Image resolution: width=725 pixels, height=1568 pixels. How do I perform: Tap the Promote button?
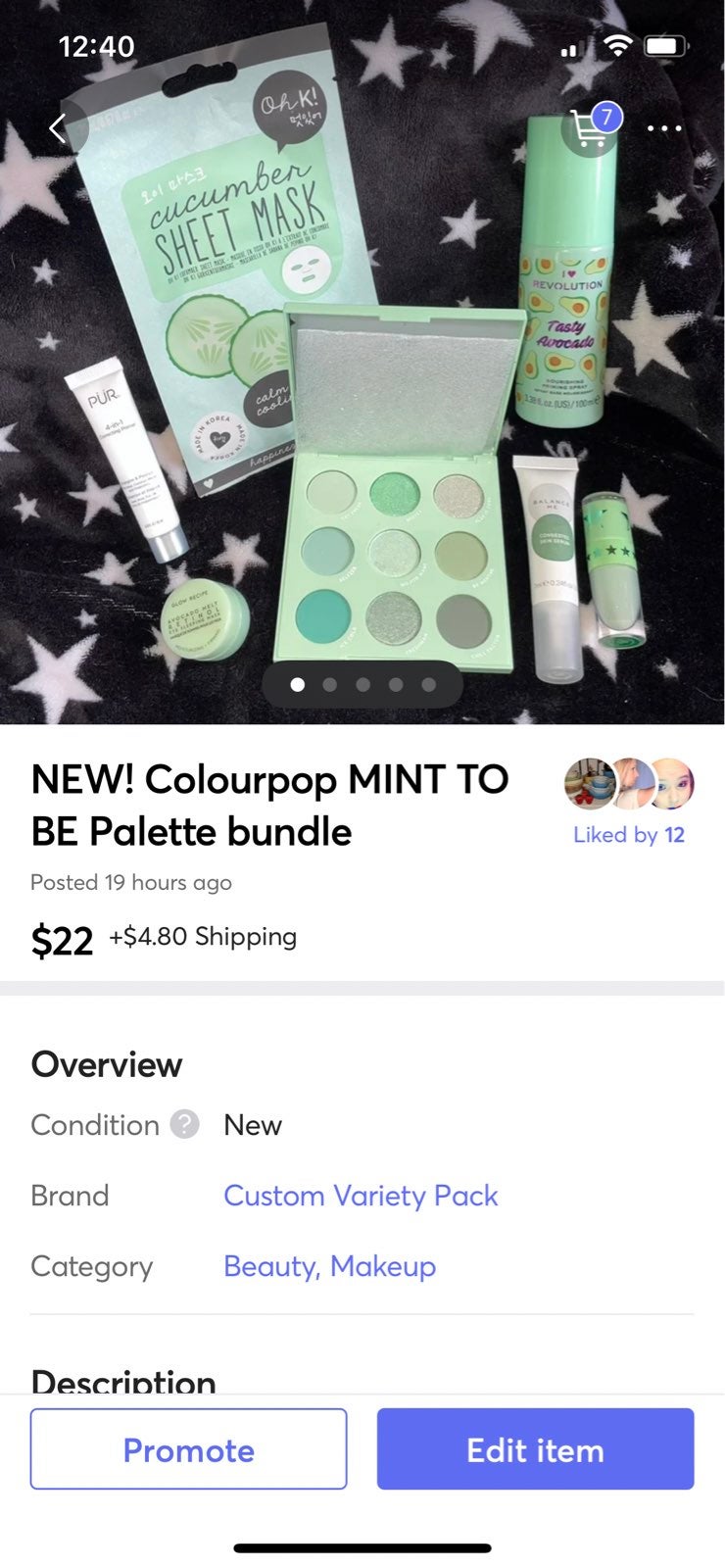pyautogui.click(x=188, y=1448)
